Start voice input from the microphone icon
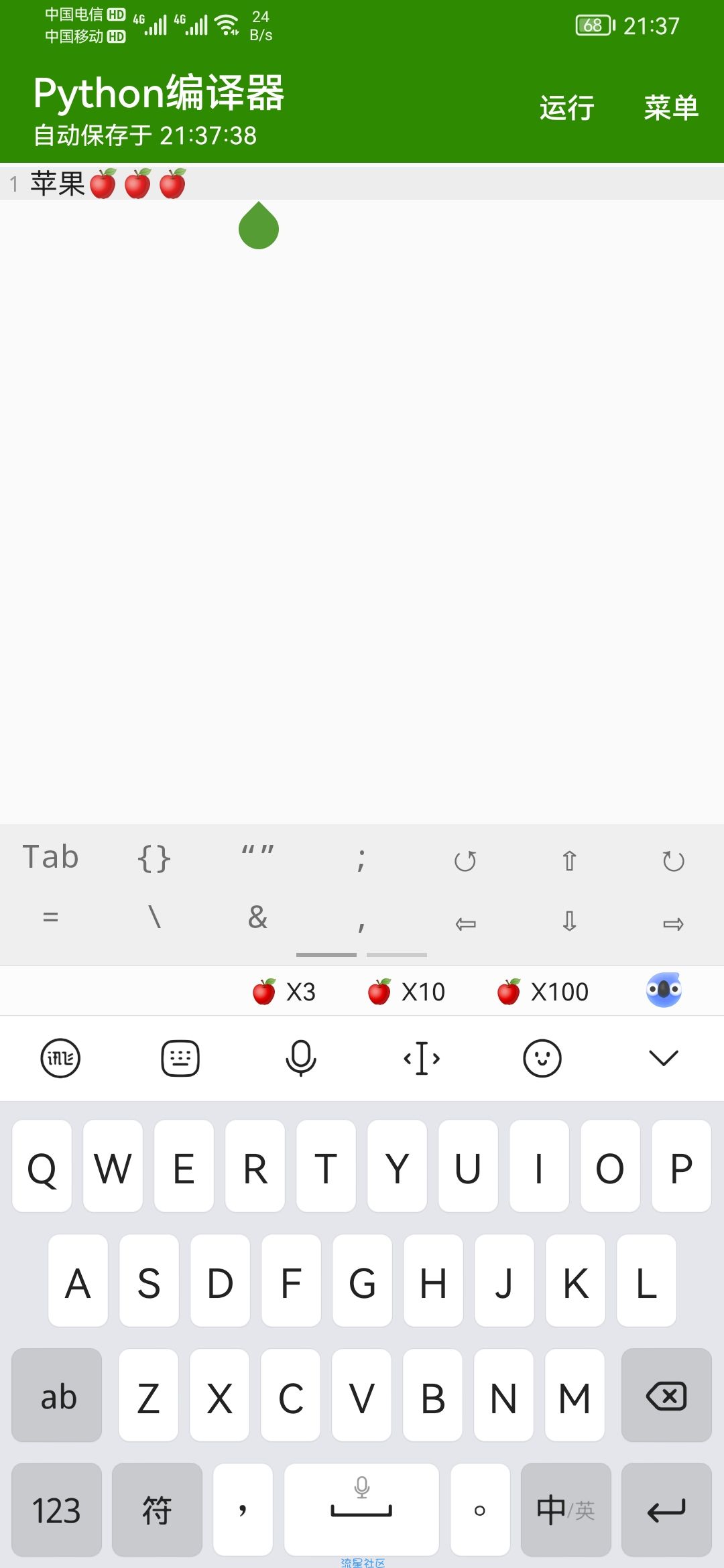The width and height of the screenshot is (724, 1568). tap(301, 1058)
